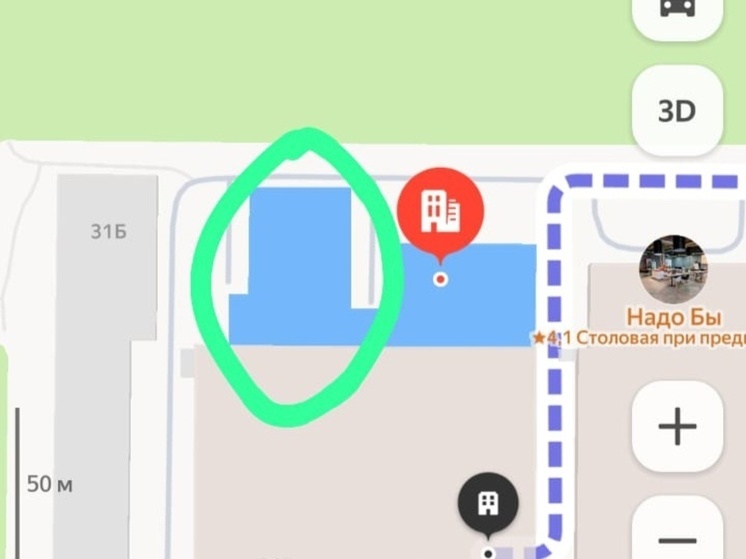The height and width of the screenshot is (559, 746).
Task: Open the traffic car button
Action: [x=677, y=12]
